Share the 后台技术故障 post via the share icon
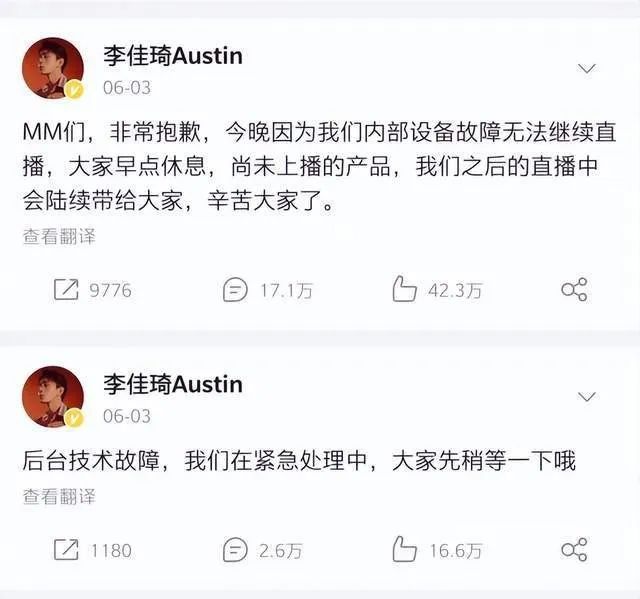Image resolution: width=640 pixels, height=599 pixels. tap(574, 549)
